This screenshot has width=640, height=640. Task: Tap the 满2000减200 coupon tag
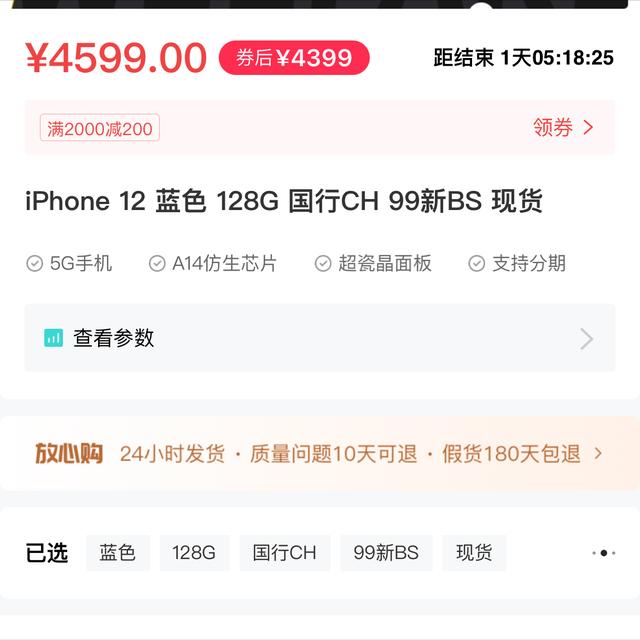(100, 128)
